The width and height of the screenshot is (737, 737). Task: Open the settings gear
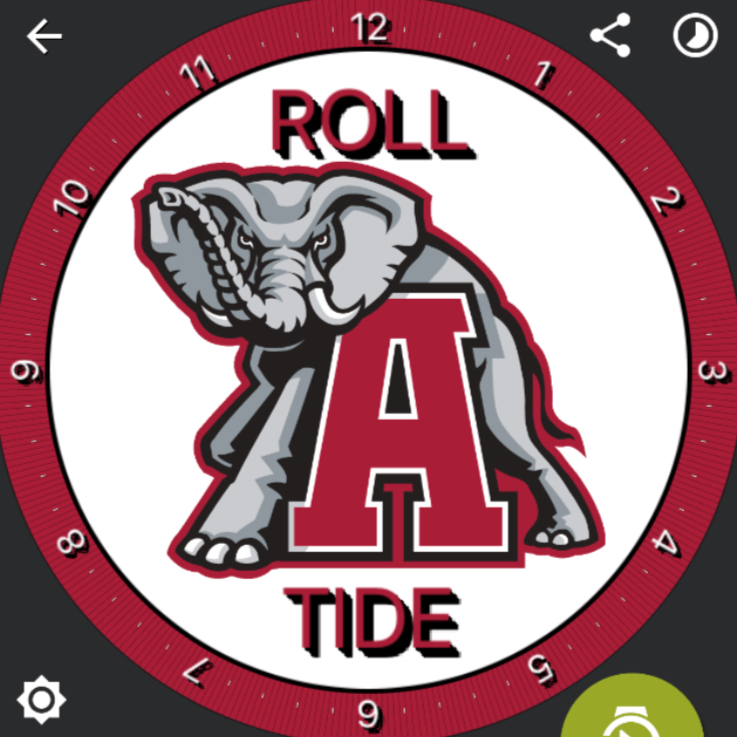click(41, 698)
